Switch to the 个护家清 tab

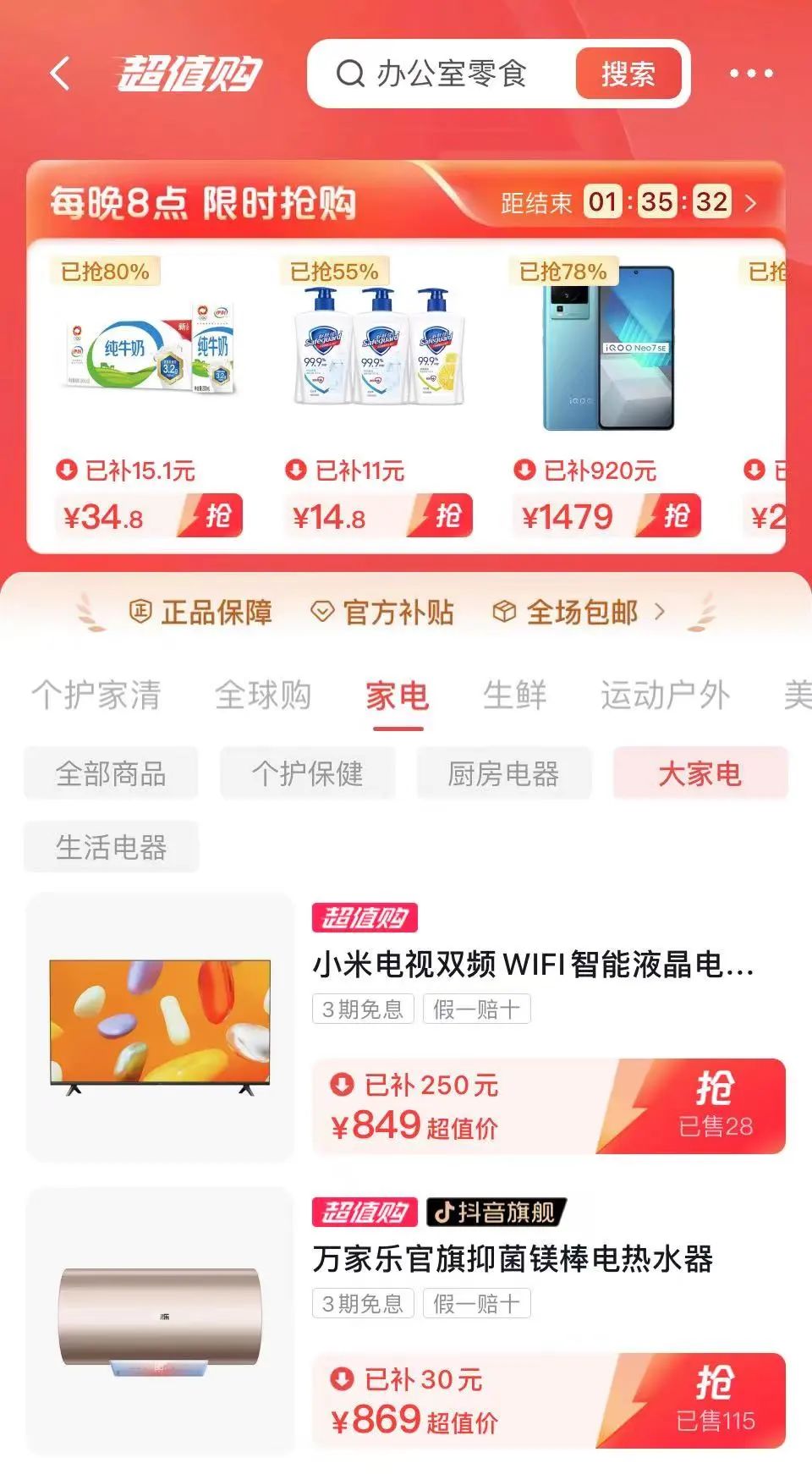click(96, 696)
